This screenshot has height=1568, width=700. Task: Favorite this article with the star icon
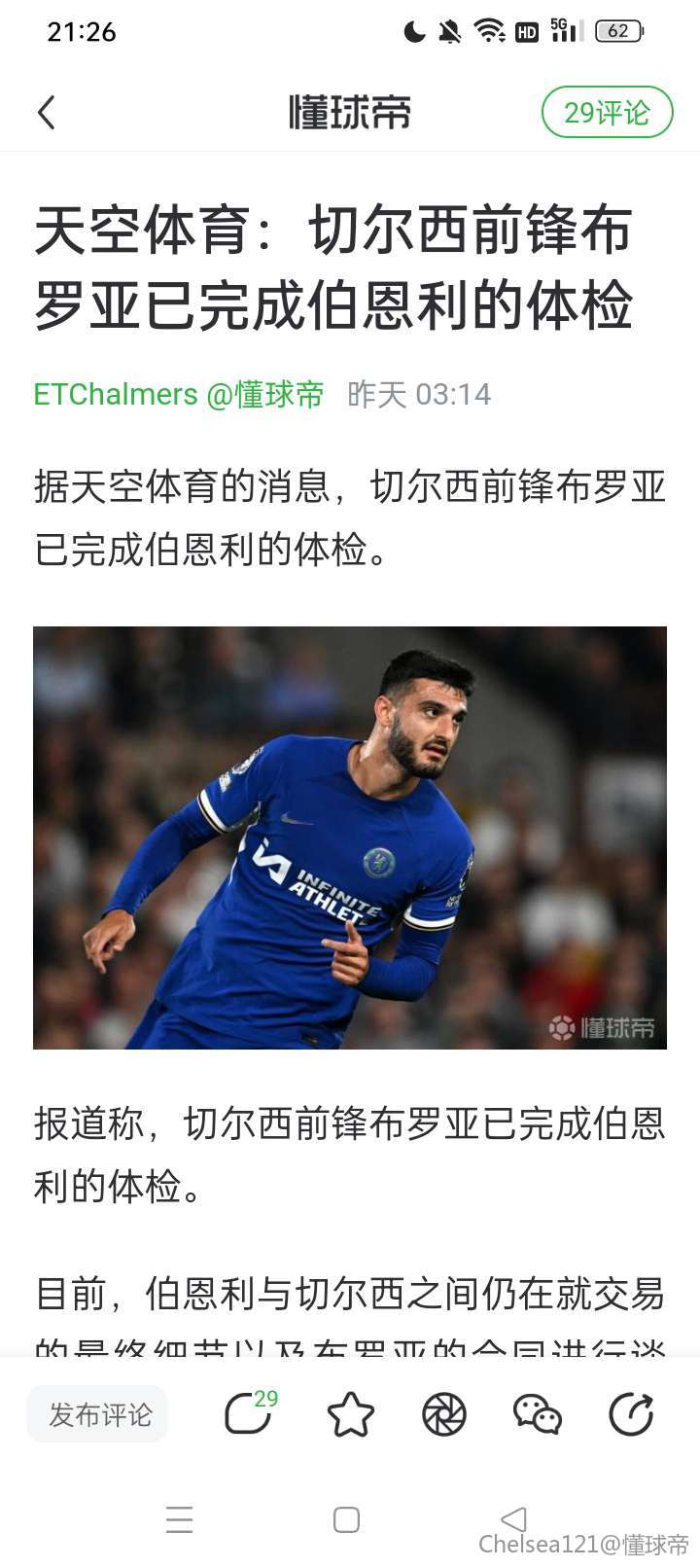click(x=350, y=1414)
